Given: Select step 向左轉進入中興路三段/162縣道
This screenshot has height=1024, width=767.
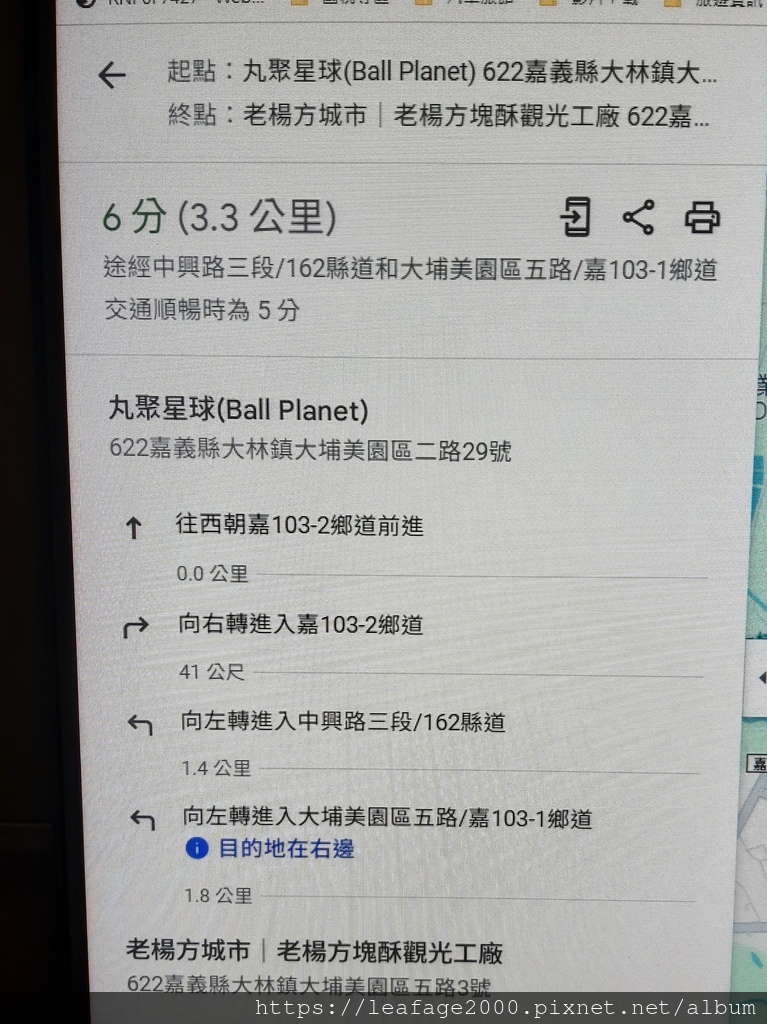Looking at the screenshot, I should tap(342, 721).
